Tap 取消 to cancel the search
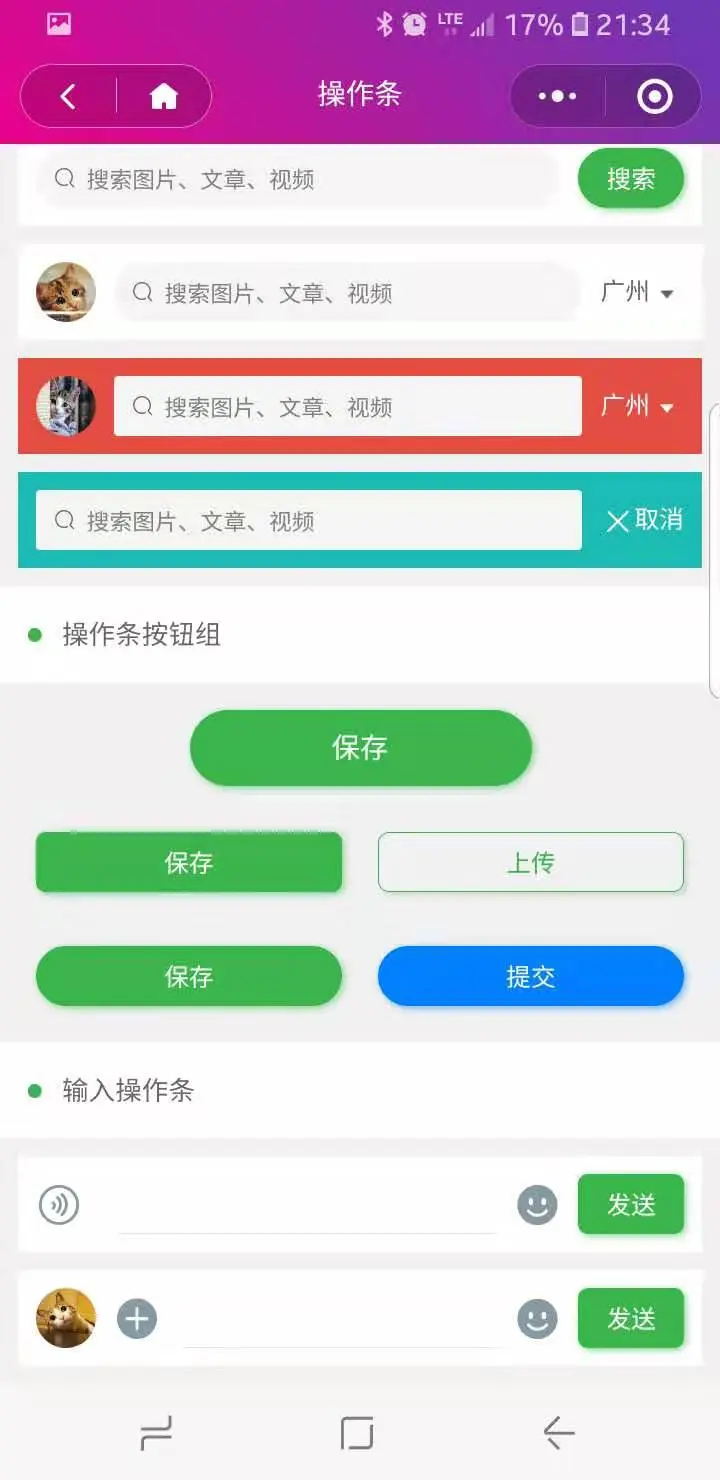The image size is (720, 1480). (x=645, y=520)
